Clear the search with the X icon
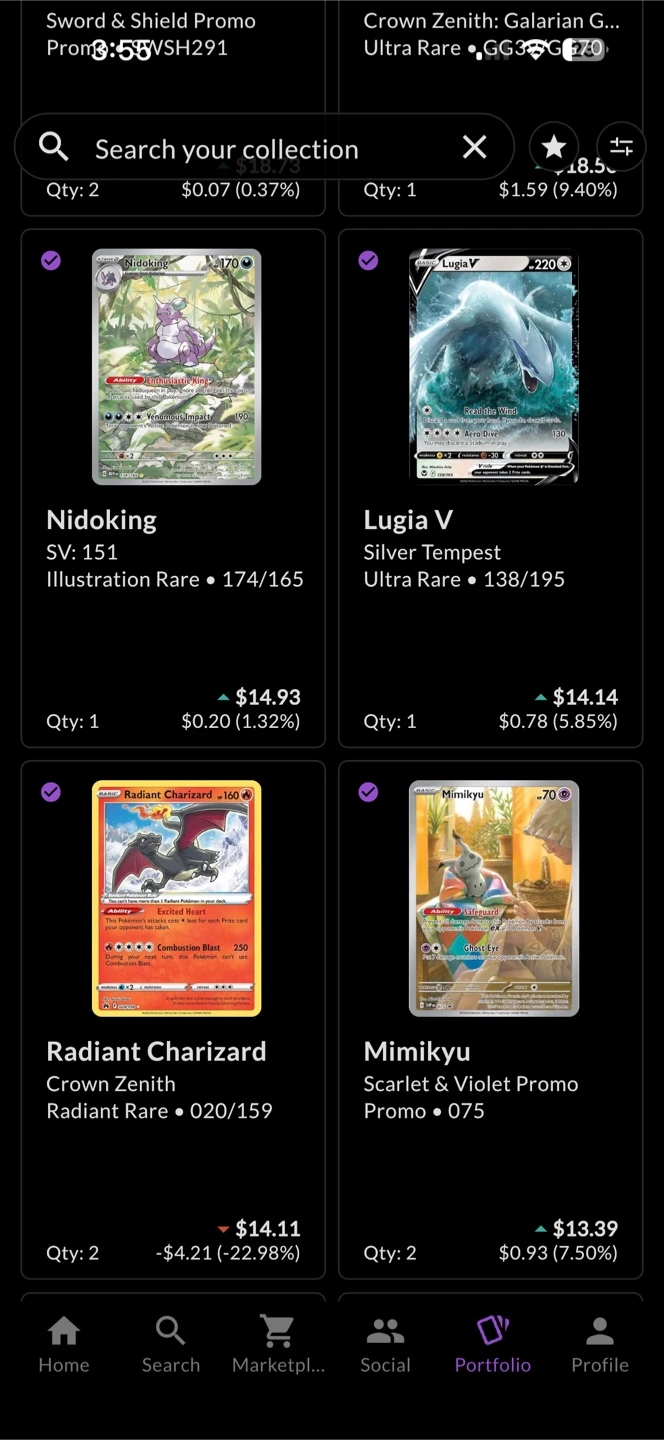 pyautogui.click(x=475, y=148)
